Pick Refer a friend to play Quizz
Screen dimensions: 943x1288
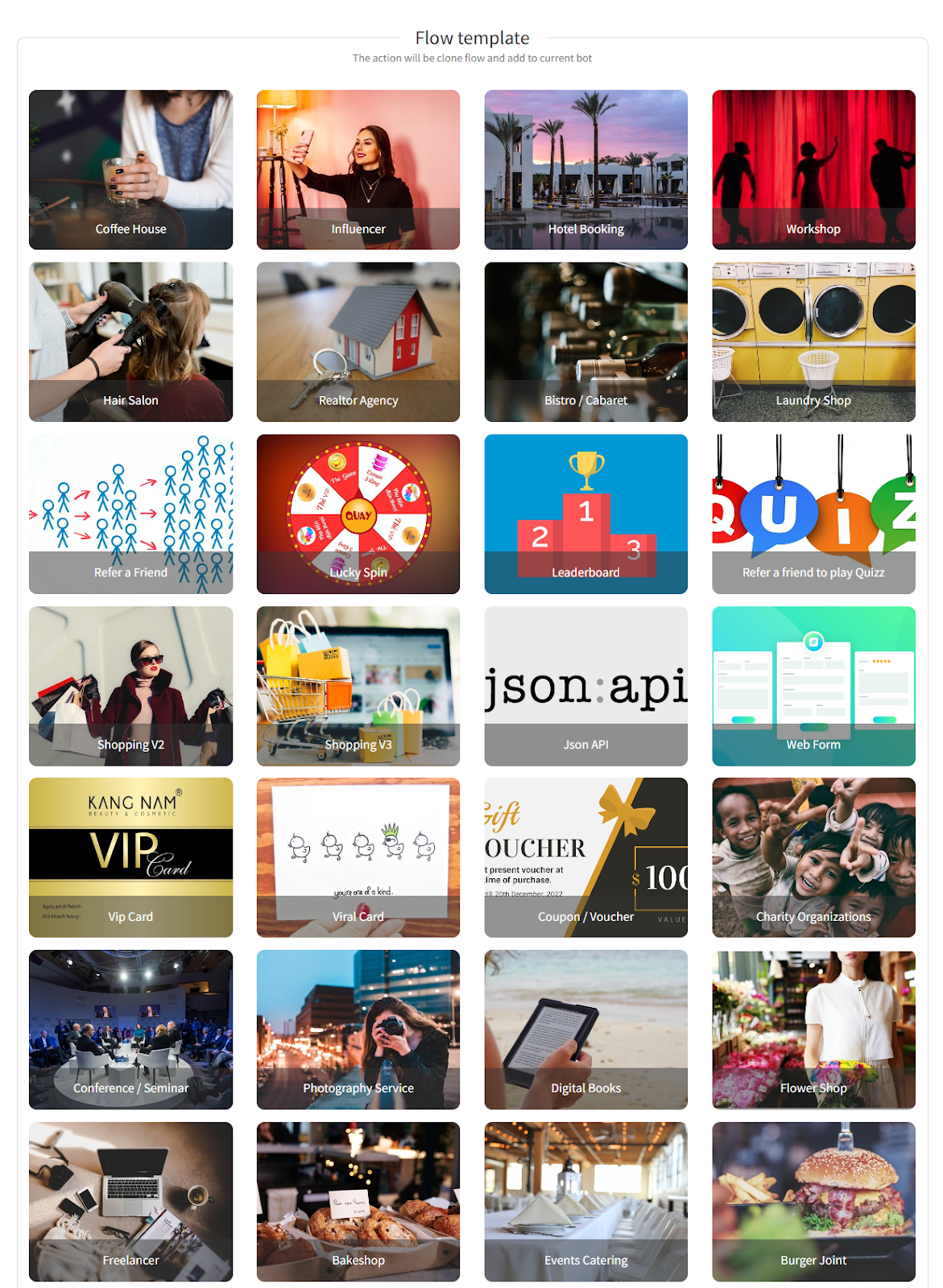tap(813, 514)
